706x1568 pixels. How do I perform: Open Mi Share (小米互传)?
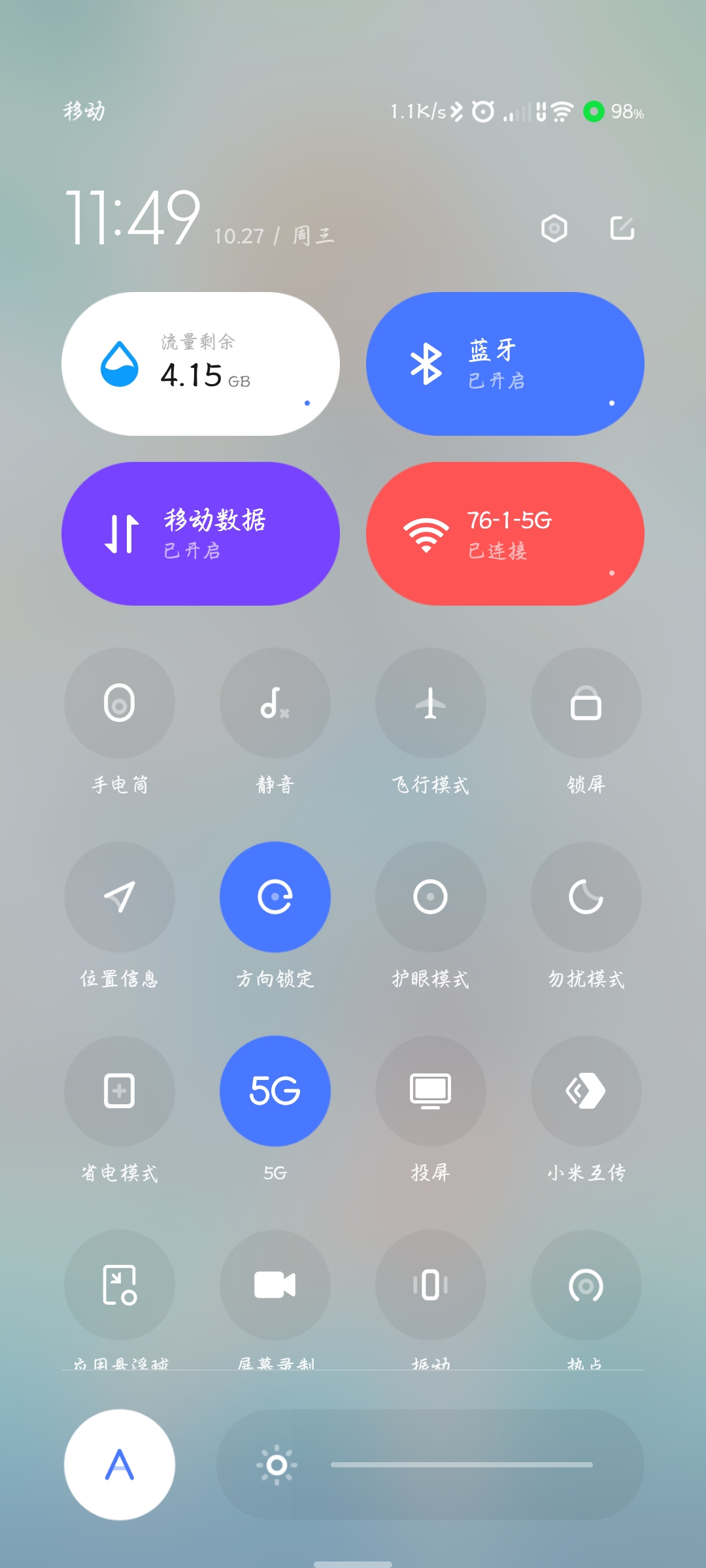click(586, 1091)
